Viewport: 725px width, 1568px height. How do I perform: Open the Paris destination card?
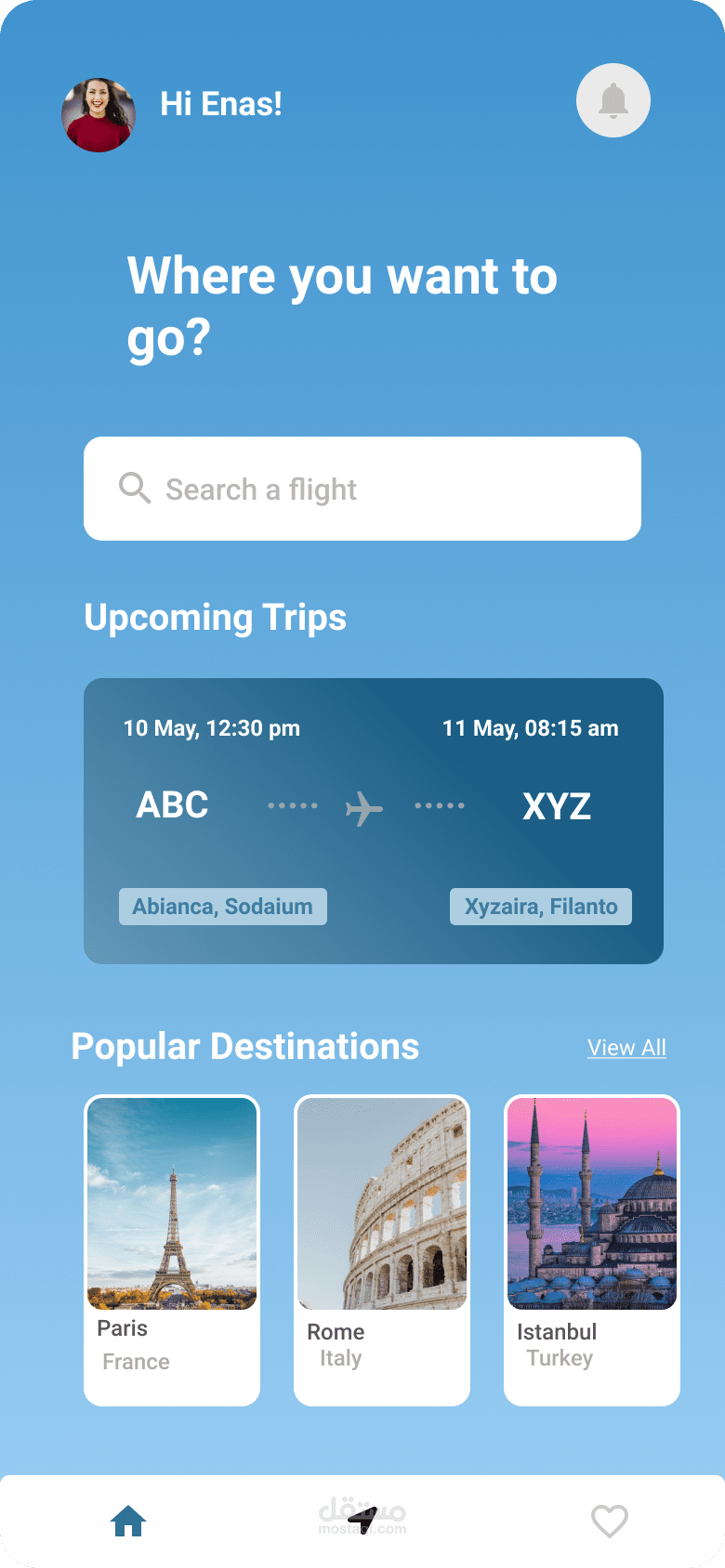coord(172,1250)
